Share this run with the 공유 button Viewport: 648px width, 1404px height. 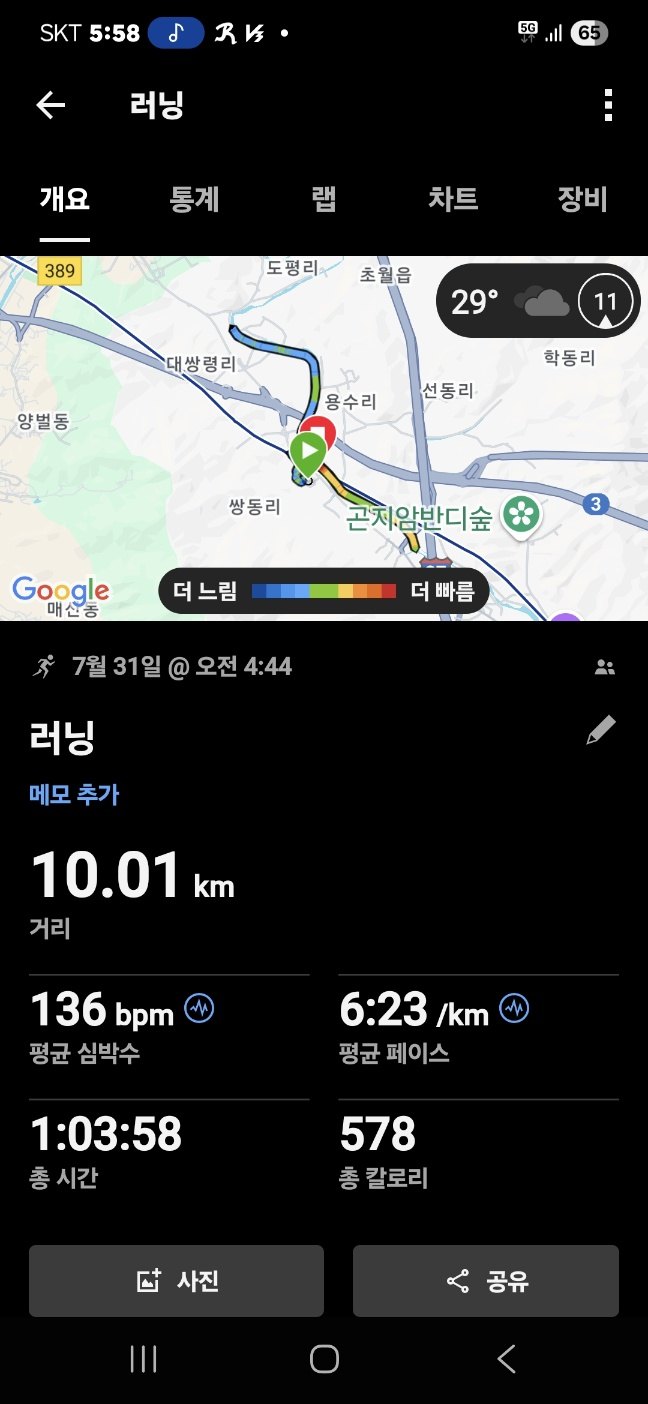(x=486, y=1280)
